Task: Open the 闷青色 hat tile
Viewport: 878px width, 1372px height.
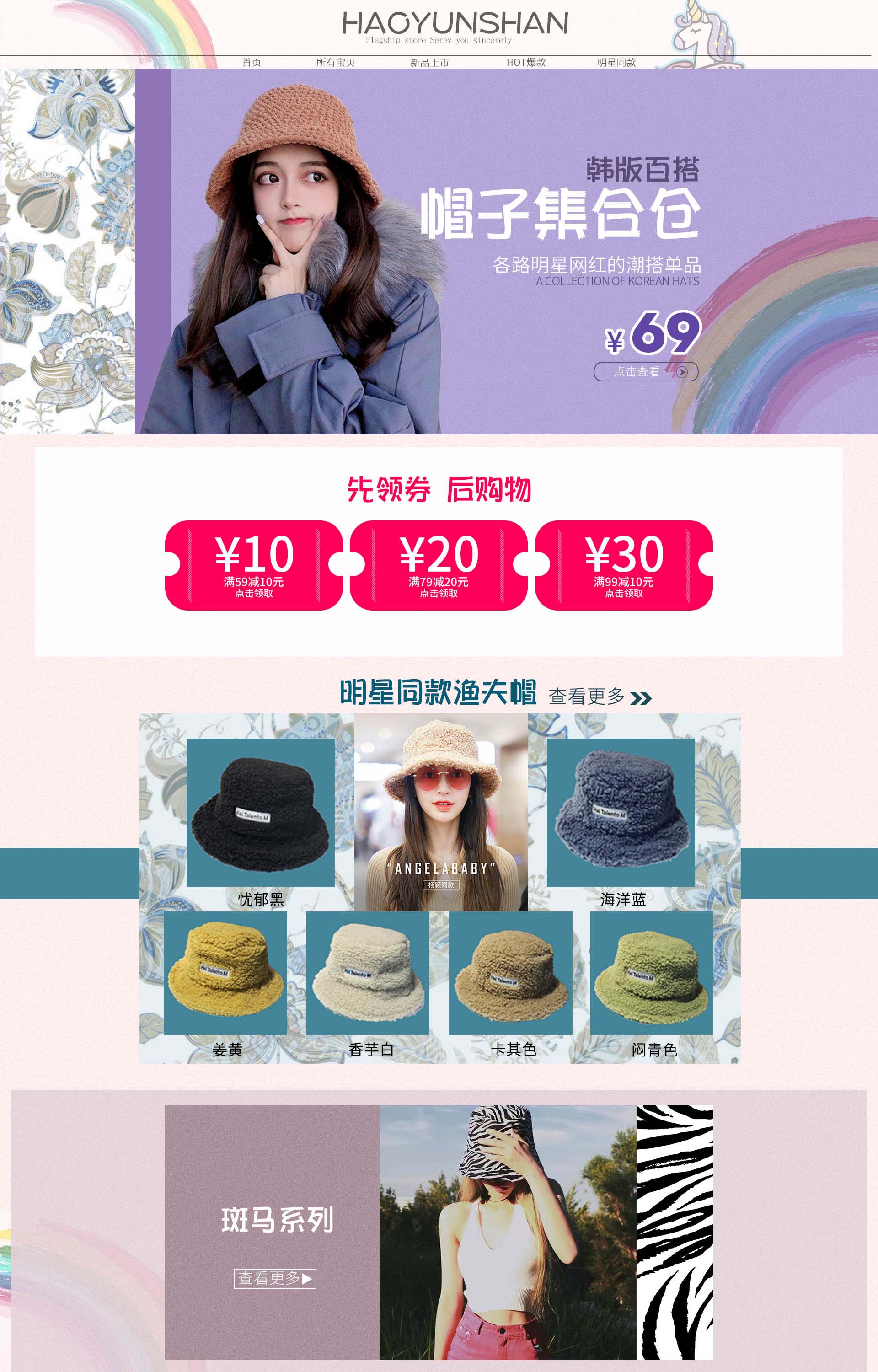Action: coord(651,973)
